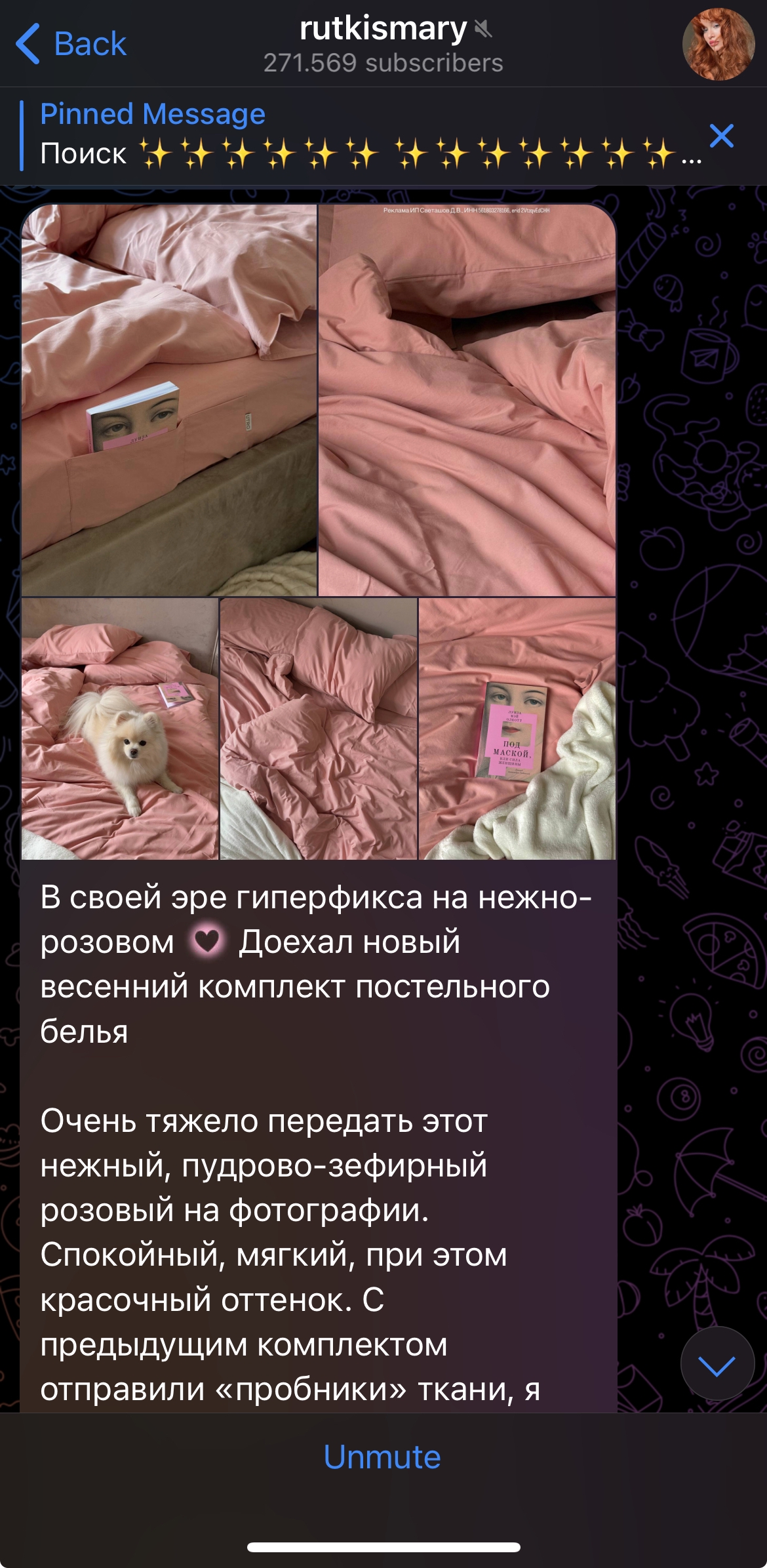Dismiss the pinned message bar
The height and width of the screenshot is (1568, 767).
(x=721, y=136)
